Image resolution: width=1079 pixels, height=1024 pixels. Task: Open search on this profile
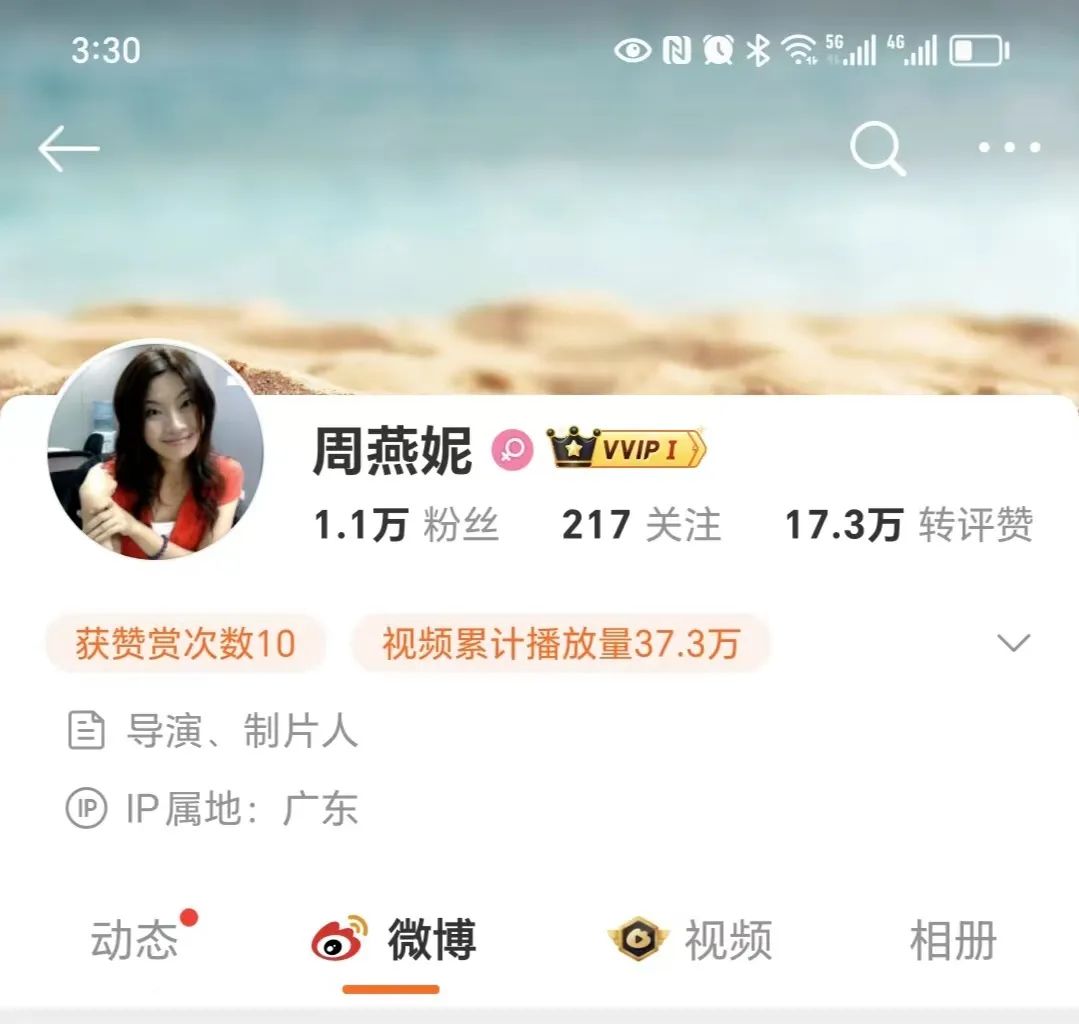point(877,150)
